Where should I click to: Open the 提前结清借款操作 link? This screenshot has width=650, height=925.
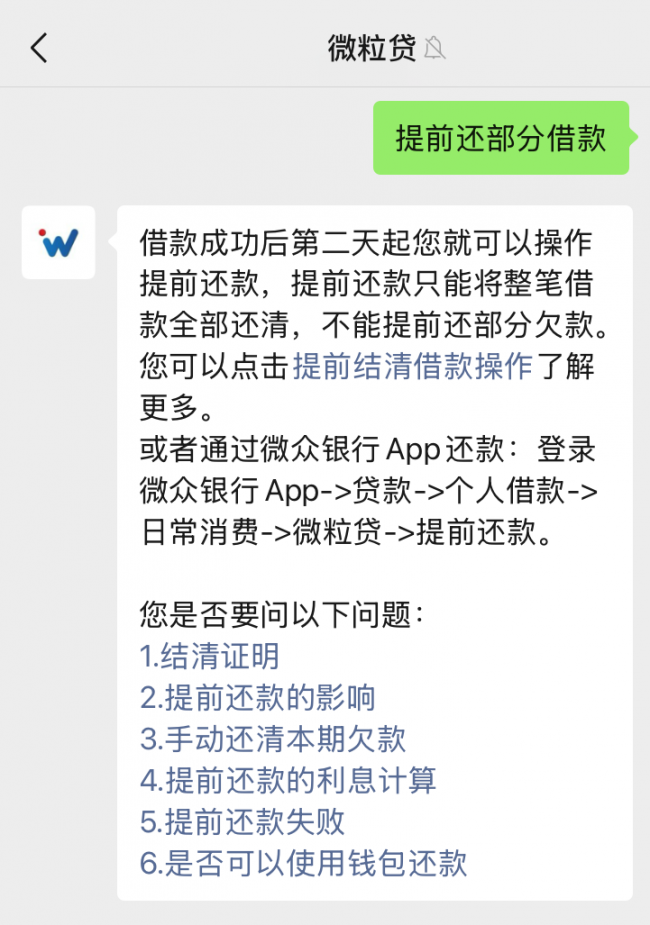pos(412,367)
